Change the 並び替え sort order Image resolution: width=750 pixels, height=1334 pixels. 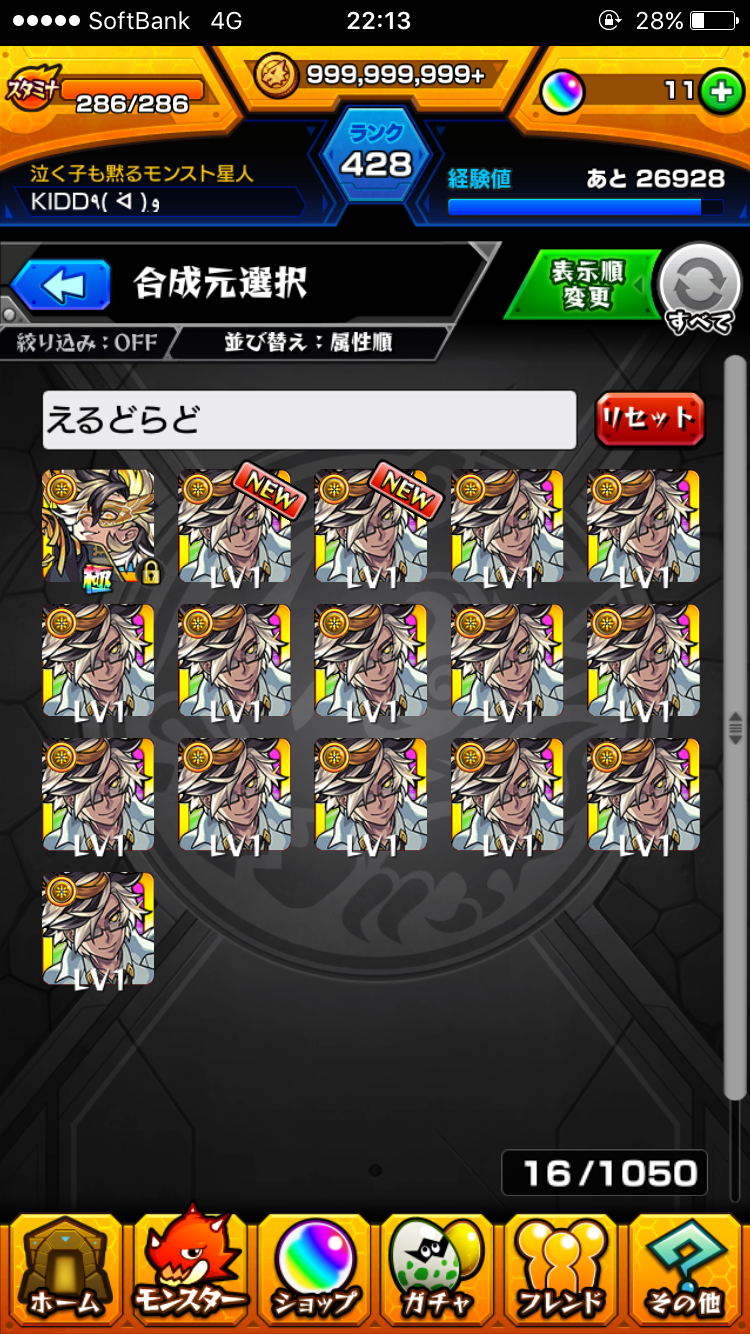(308, 343)
